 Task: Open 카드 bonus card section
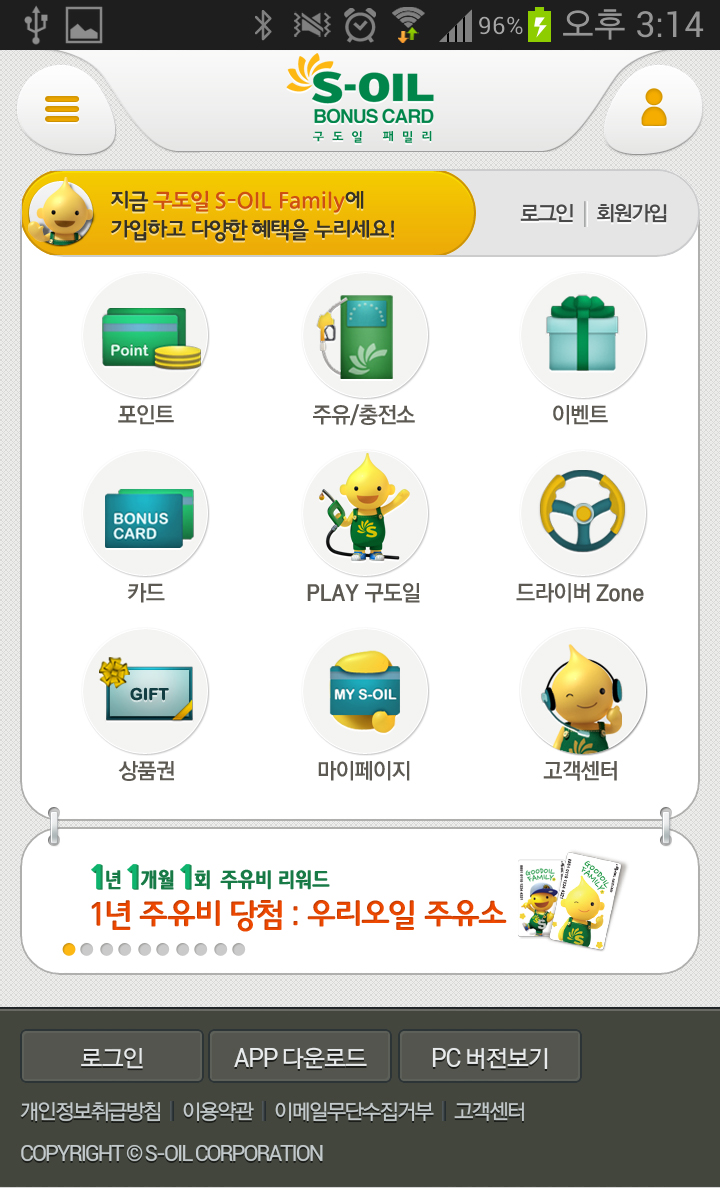coord(146,516)
